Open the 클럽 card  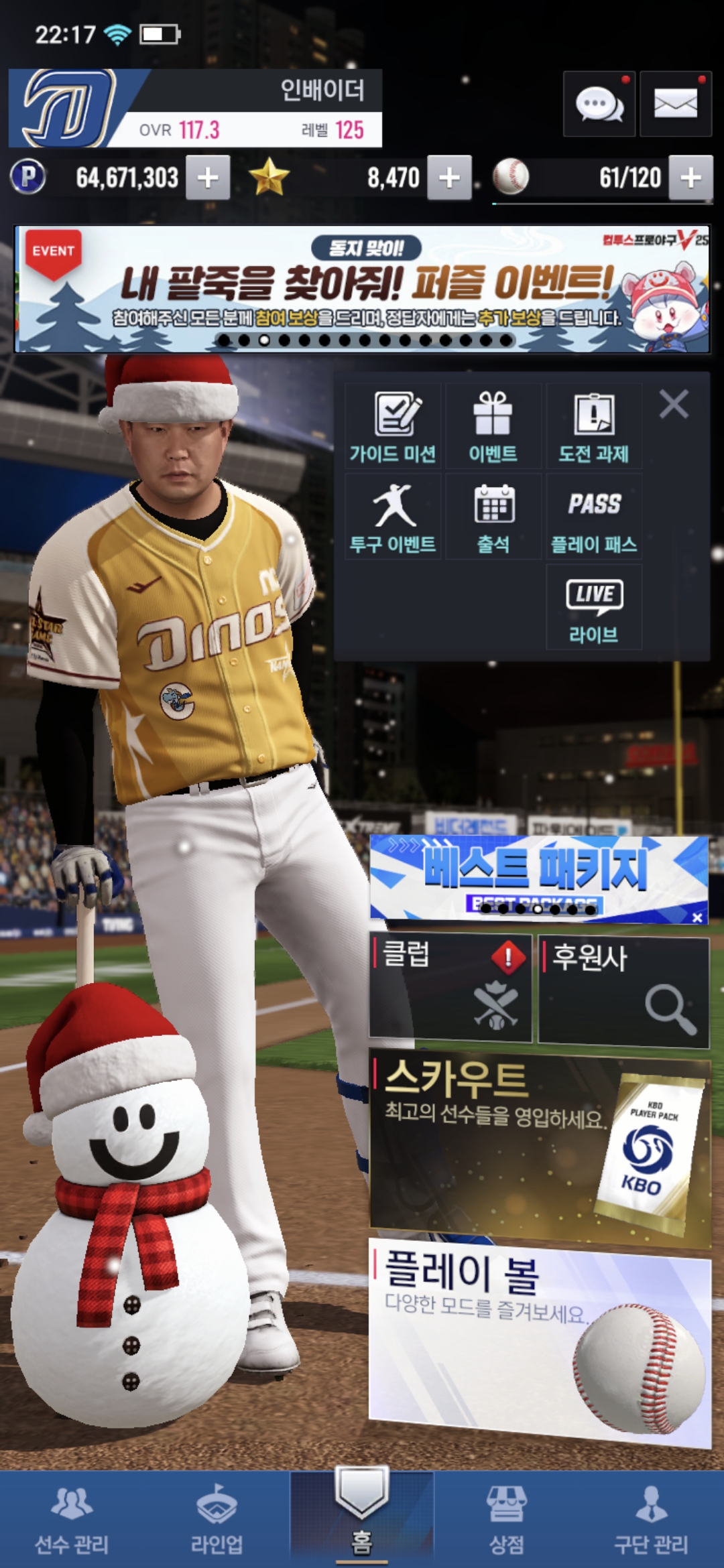coord(450,988)
